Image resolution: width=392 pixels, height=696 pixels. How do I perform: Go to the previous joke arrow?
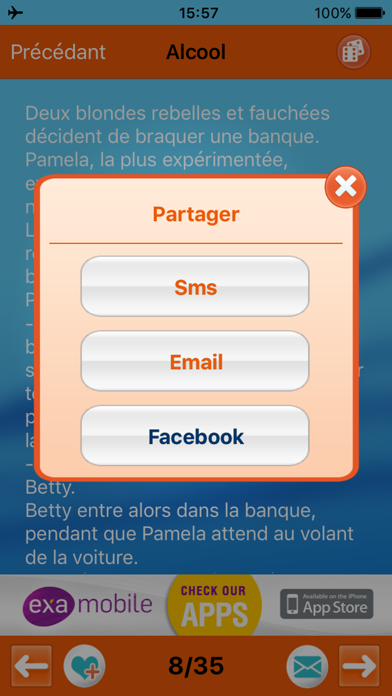click(32, 666)
